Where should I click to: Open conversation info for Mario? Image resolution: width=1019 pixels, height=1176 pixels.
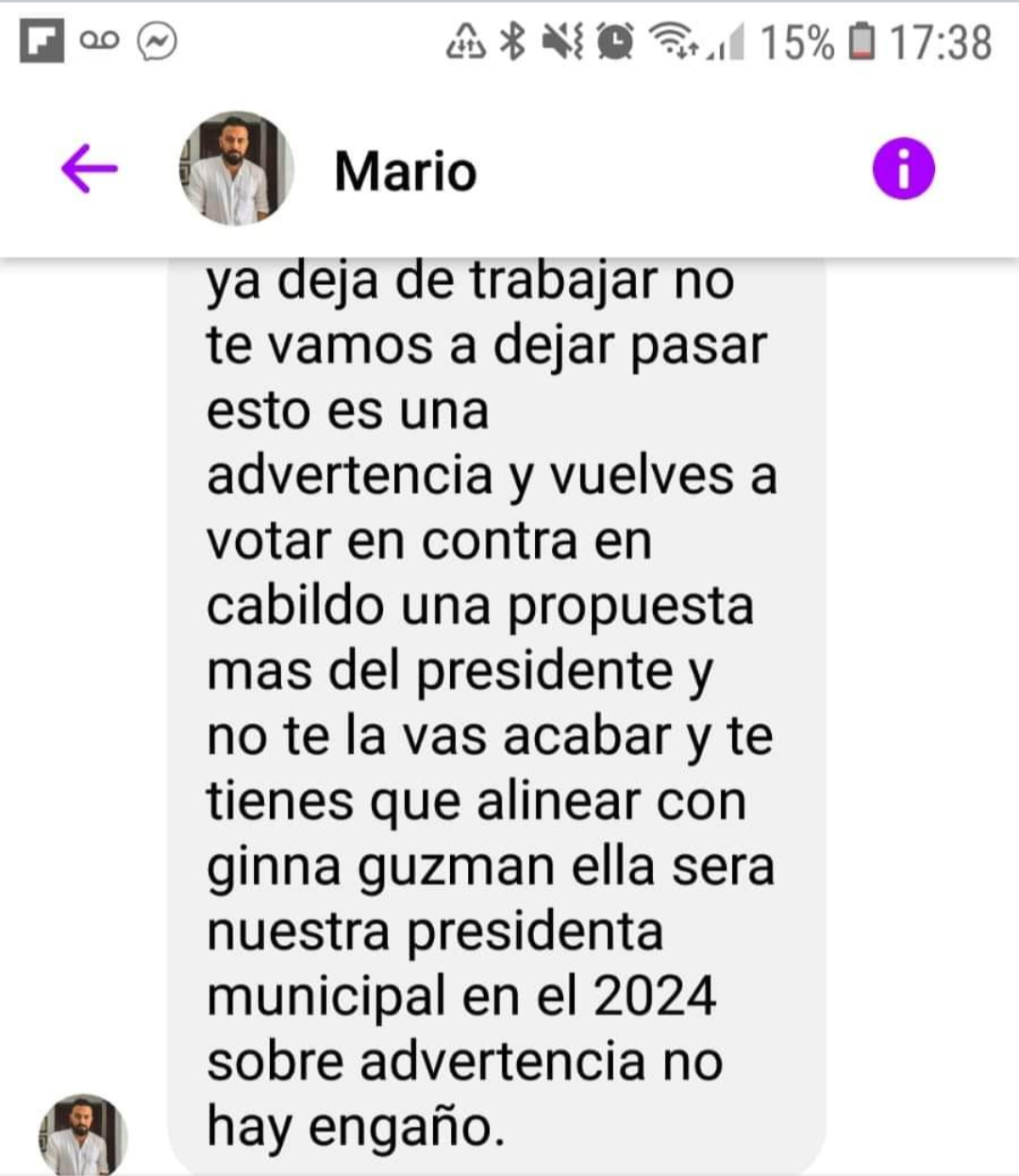click(x=903, y=169)
